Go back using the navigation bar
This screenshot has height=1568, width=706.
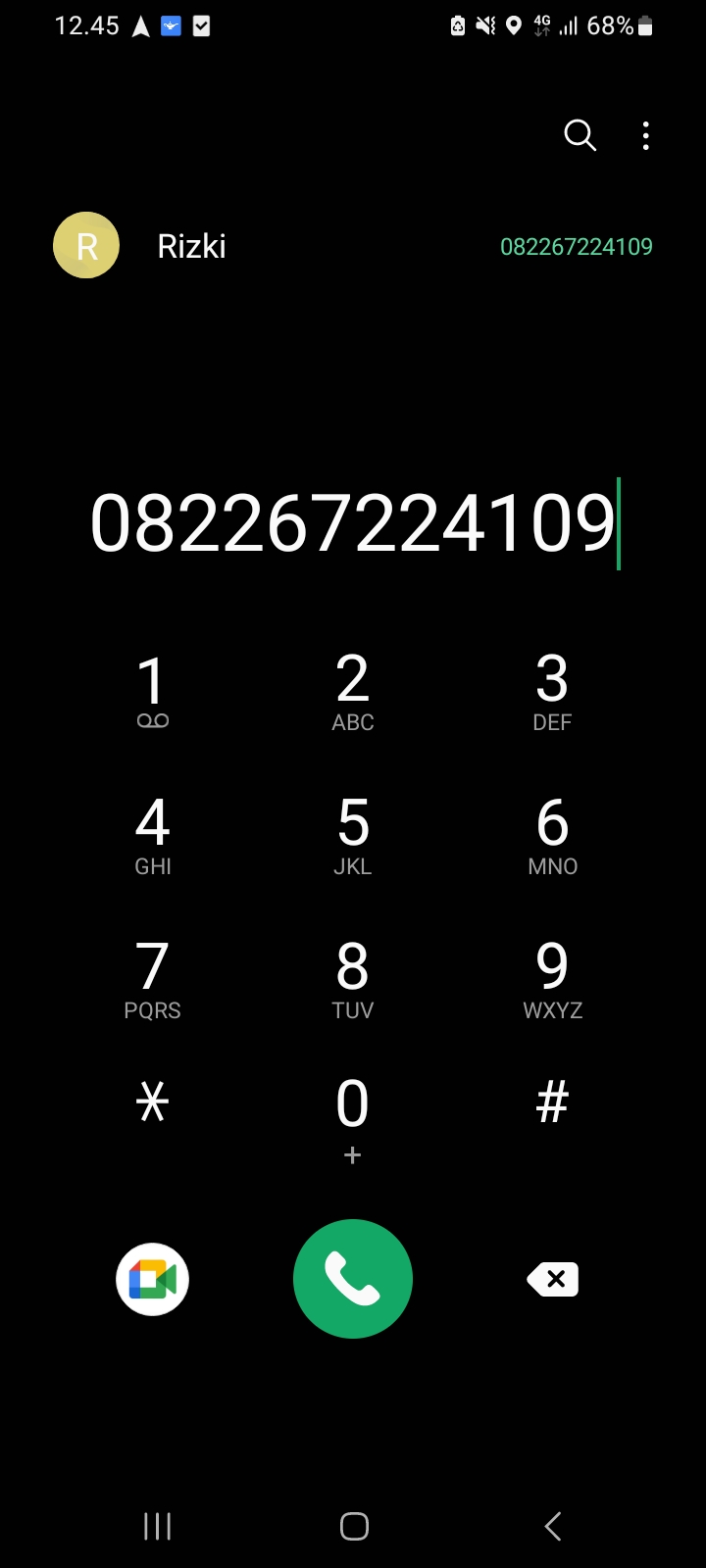click(x=553, y=1526)
